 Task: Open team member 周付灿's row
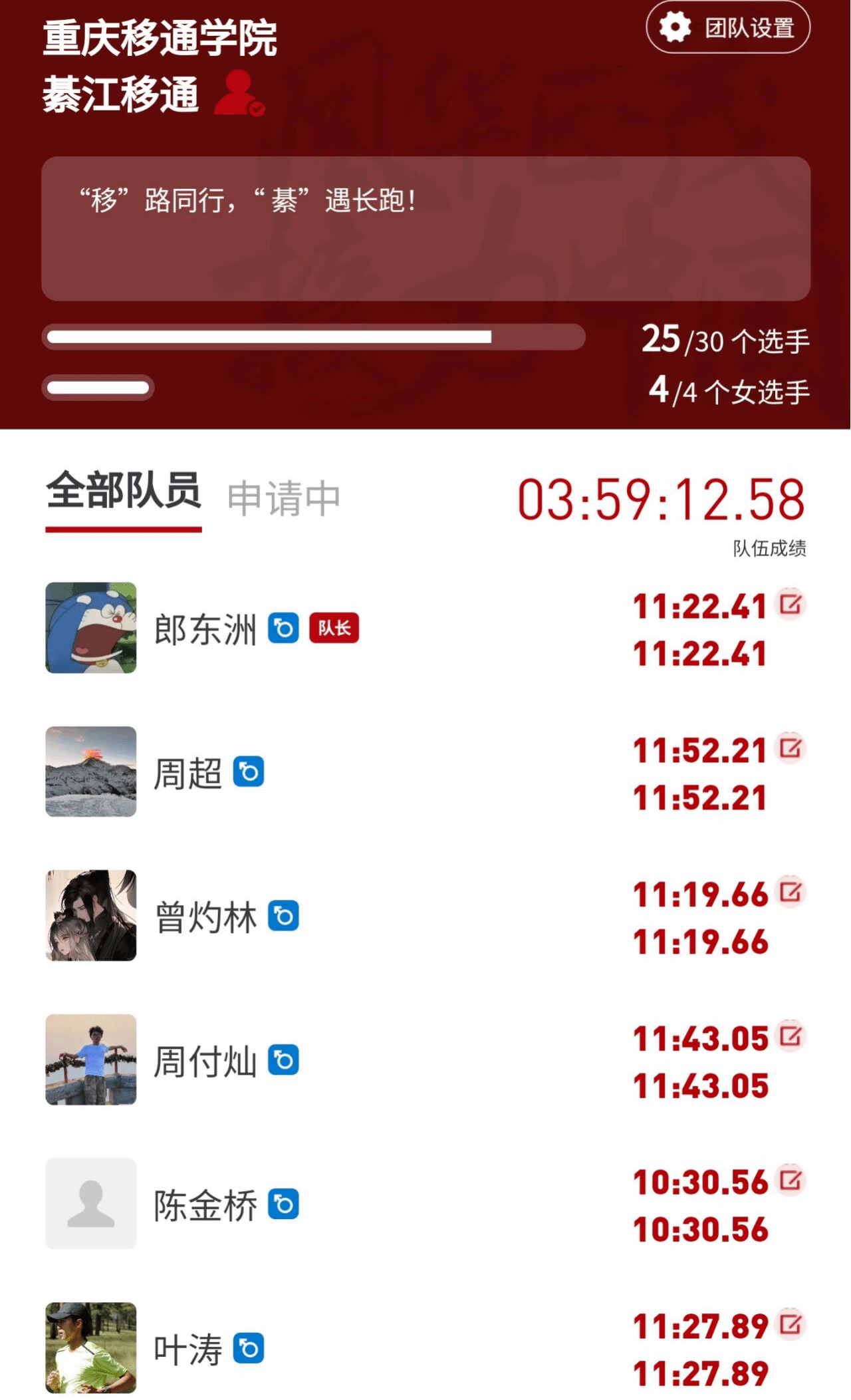coord(205,1061)
